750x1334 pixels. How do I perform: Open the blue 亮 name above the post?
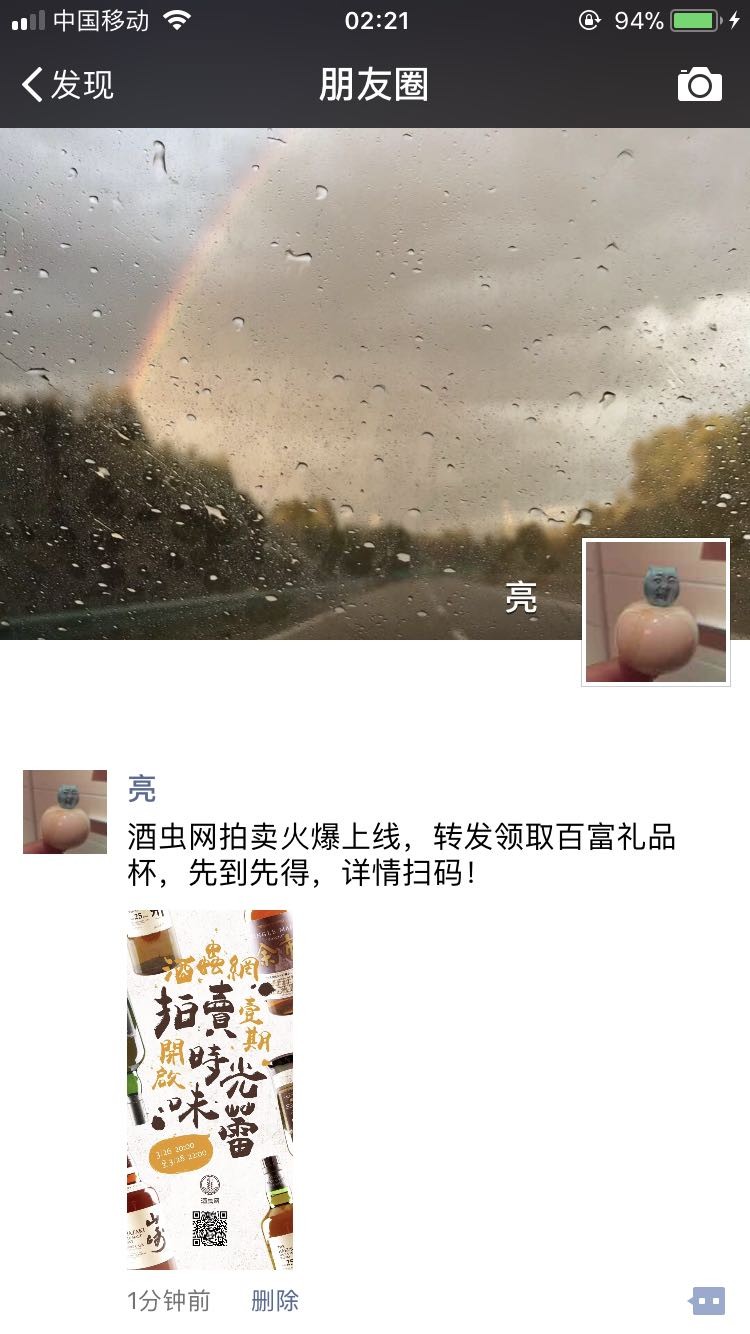coord(142,789)
